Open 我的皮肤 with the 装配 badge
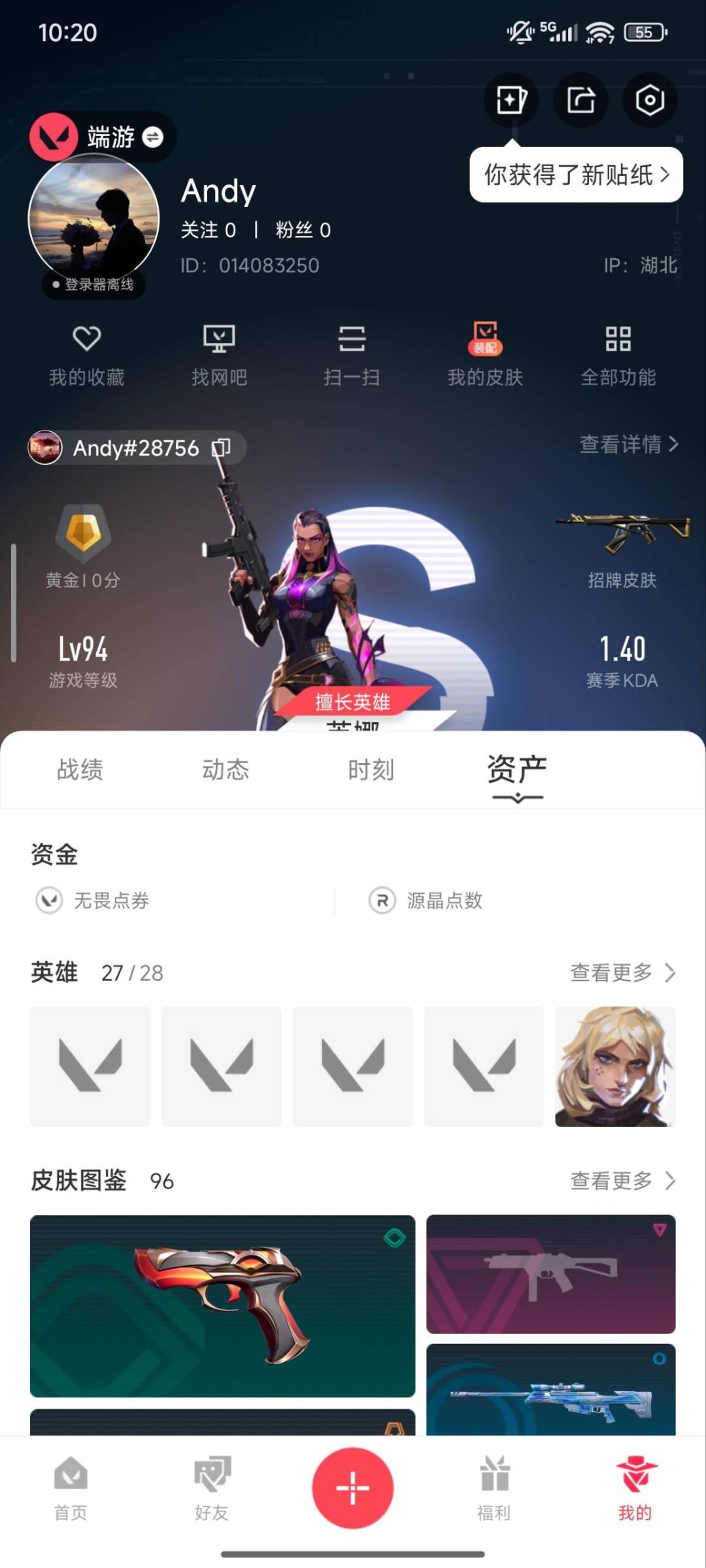Screen dimensions: 706x1568 point(486,353)
